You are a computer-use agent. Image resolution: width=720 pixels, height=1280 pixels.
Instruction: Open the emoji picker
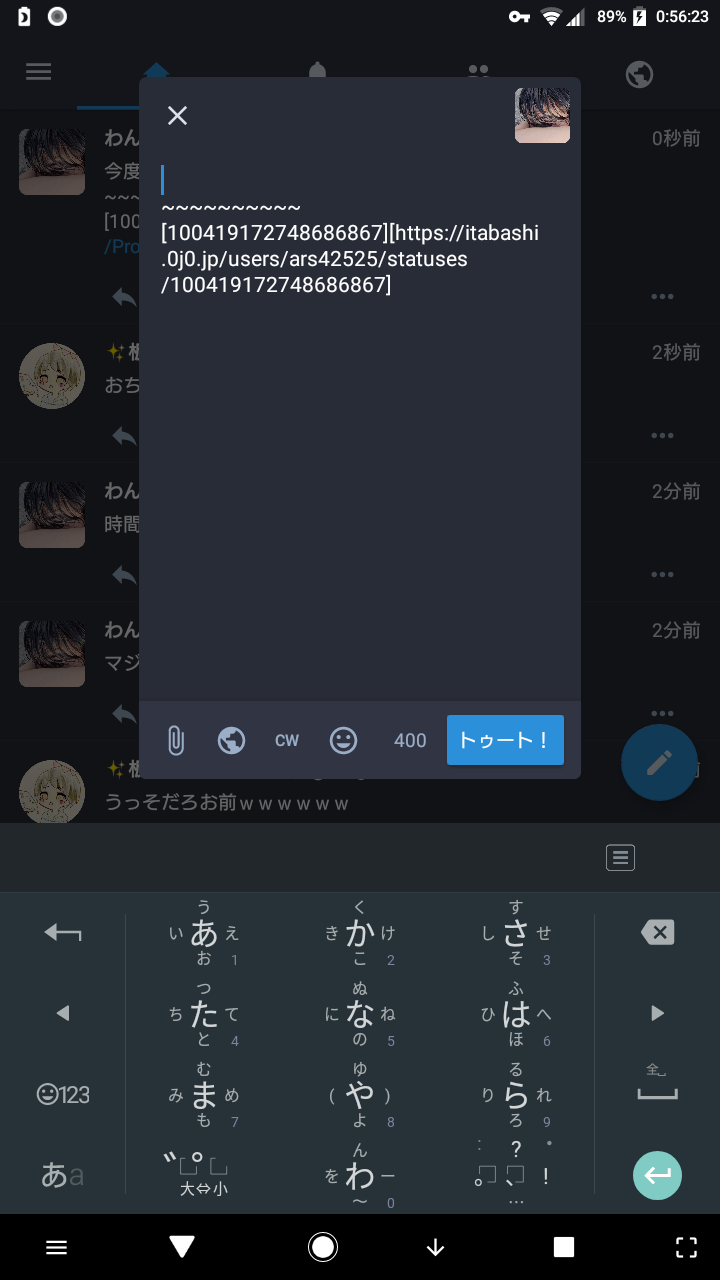(x=343, y=740)
